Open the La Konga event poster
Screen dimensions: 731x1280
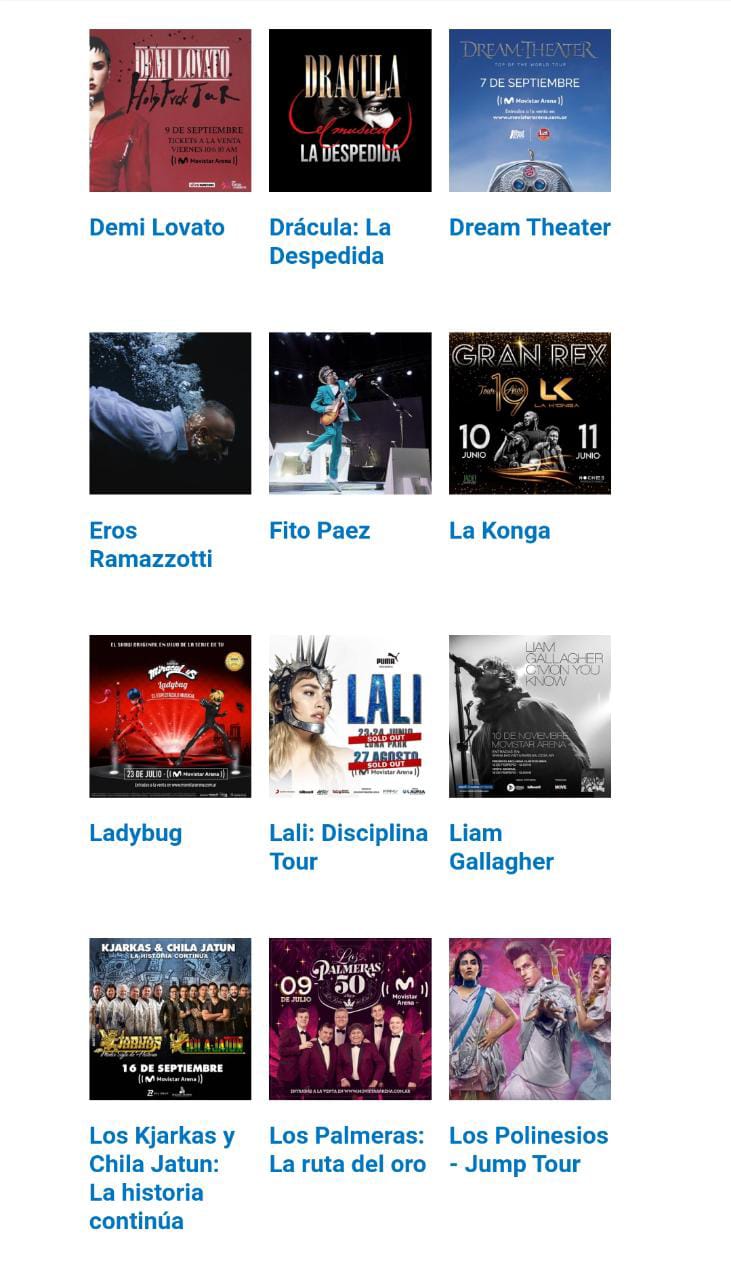click(529, 413)
